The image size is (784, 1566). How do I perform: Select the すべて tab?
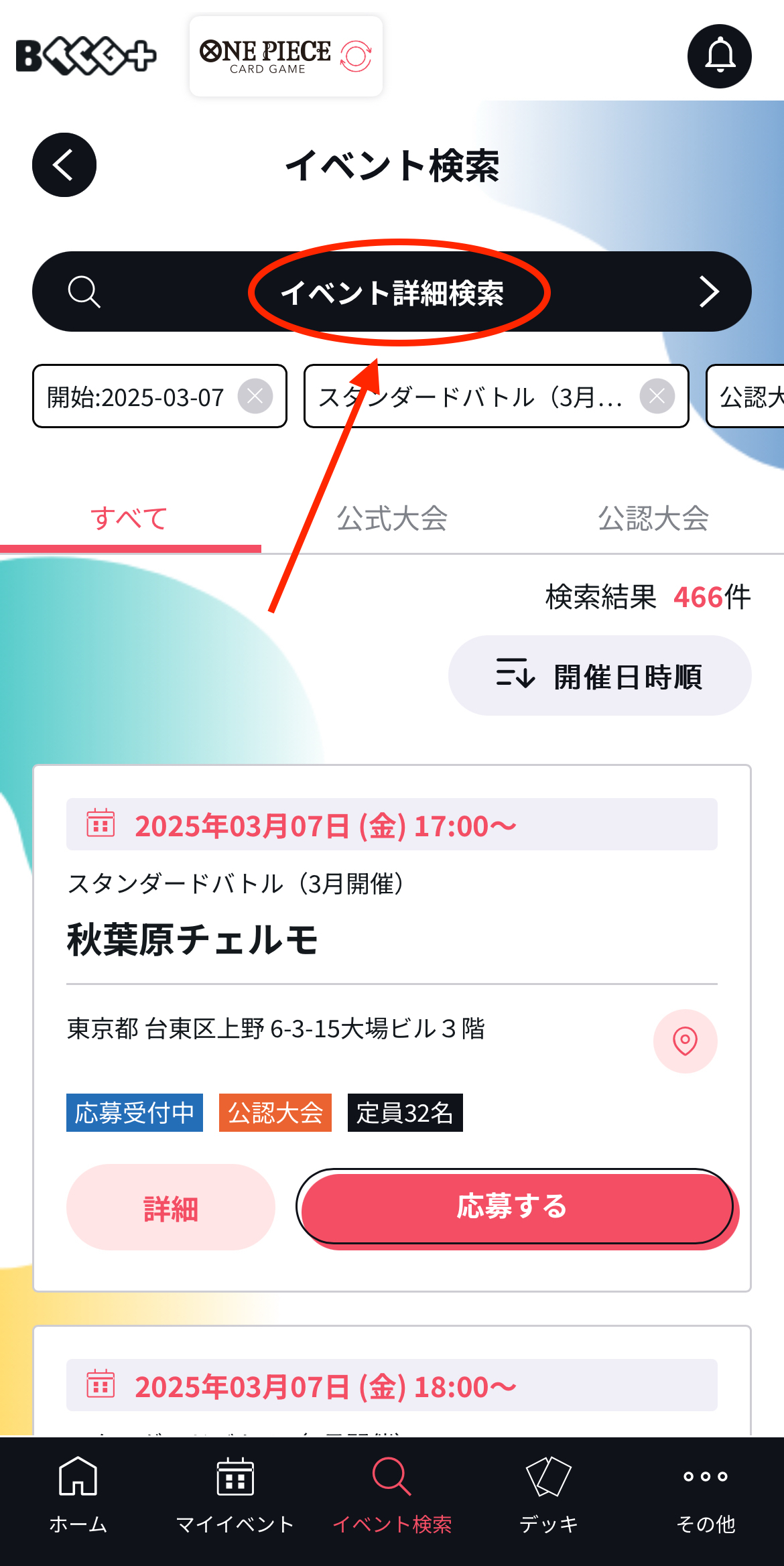click(x=131, y=519)
